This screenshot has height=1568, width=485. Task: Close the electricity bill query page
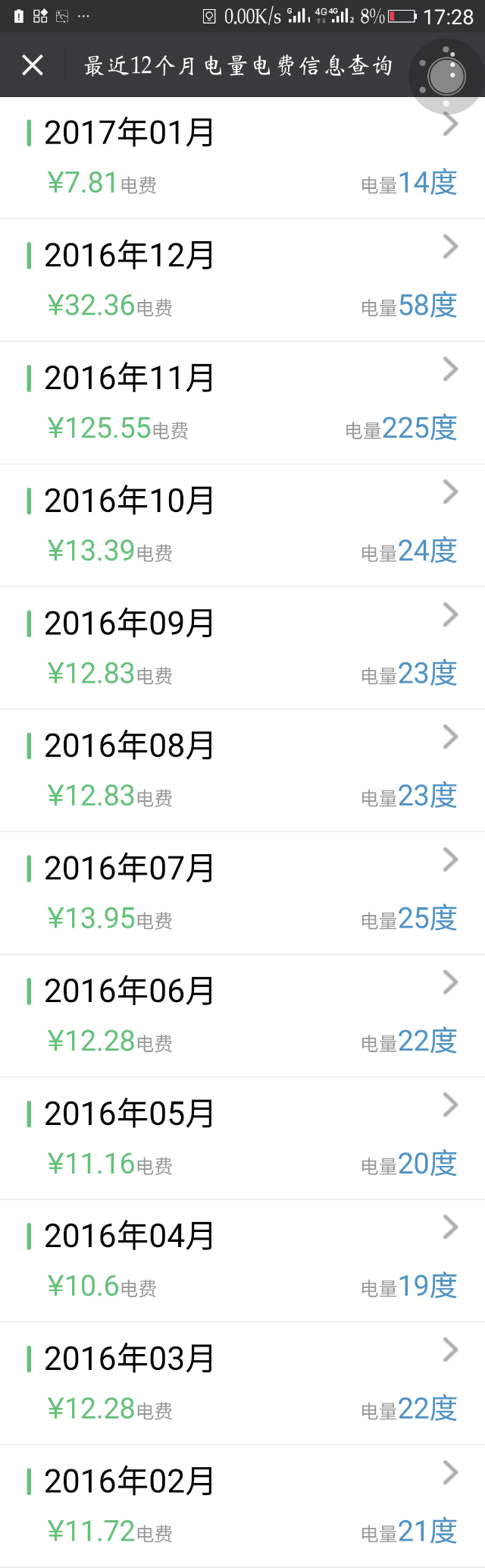point(33,65)
